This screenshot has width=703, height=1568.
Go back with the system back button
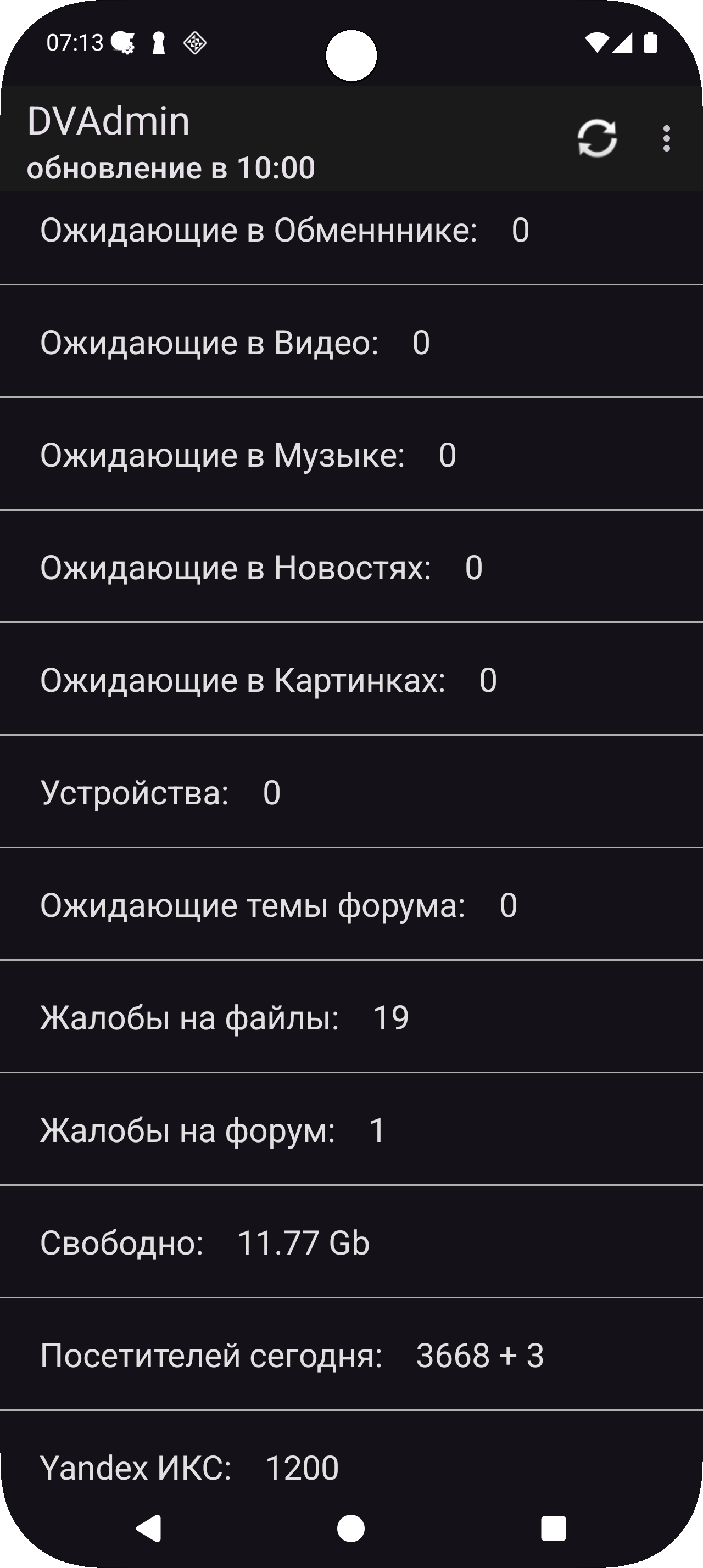(x=148, y=1528)
